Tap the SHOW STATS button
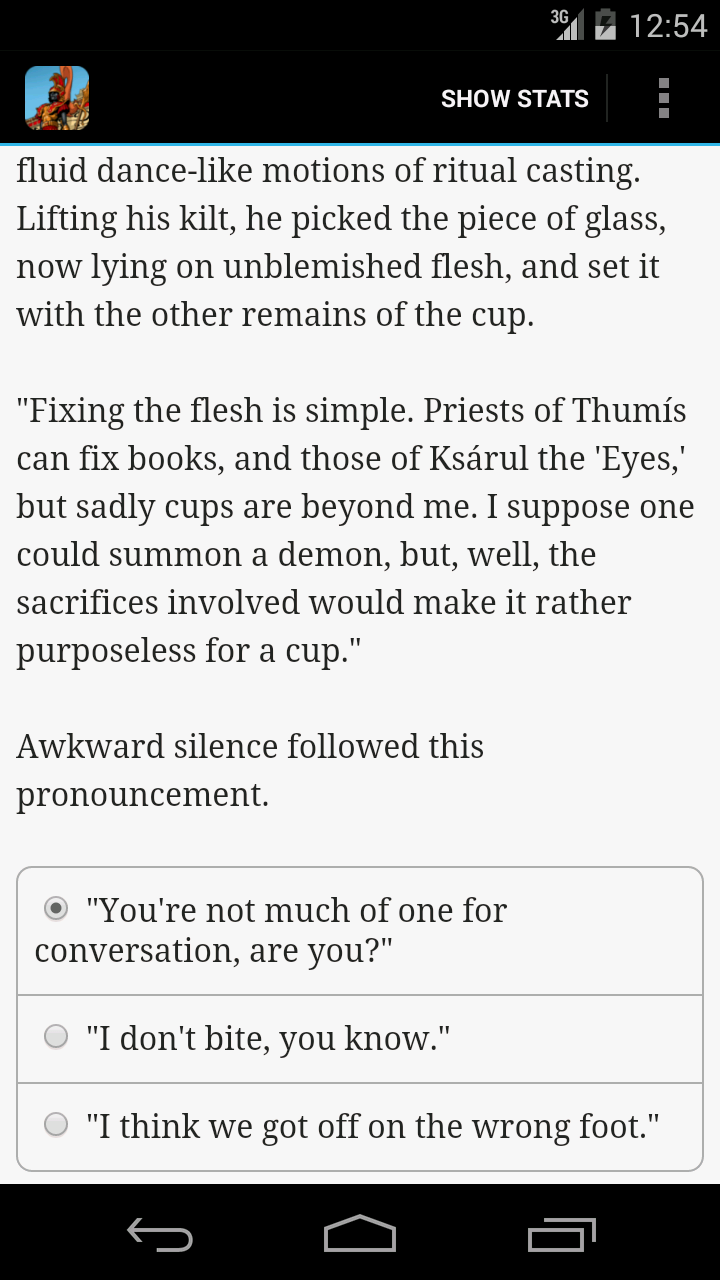720x1280 pixels. (514, 99)
